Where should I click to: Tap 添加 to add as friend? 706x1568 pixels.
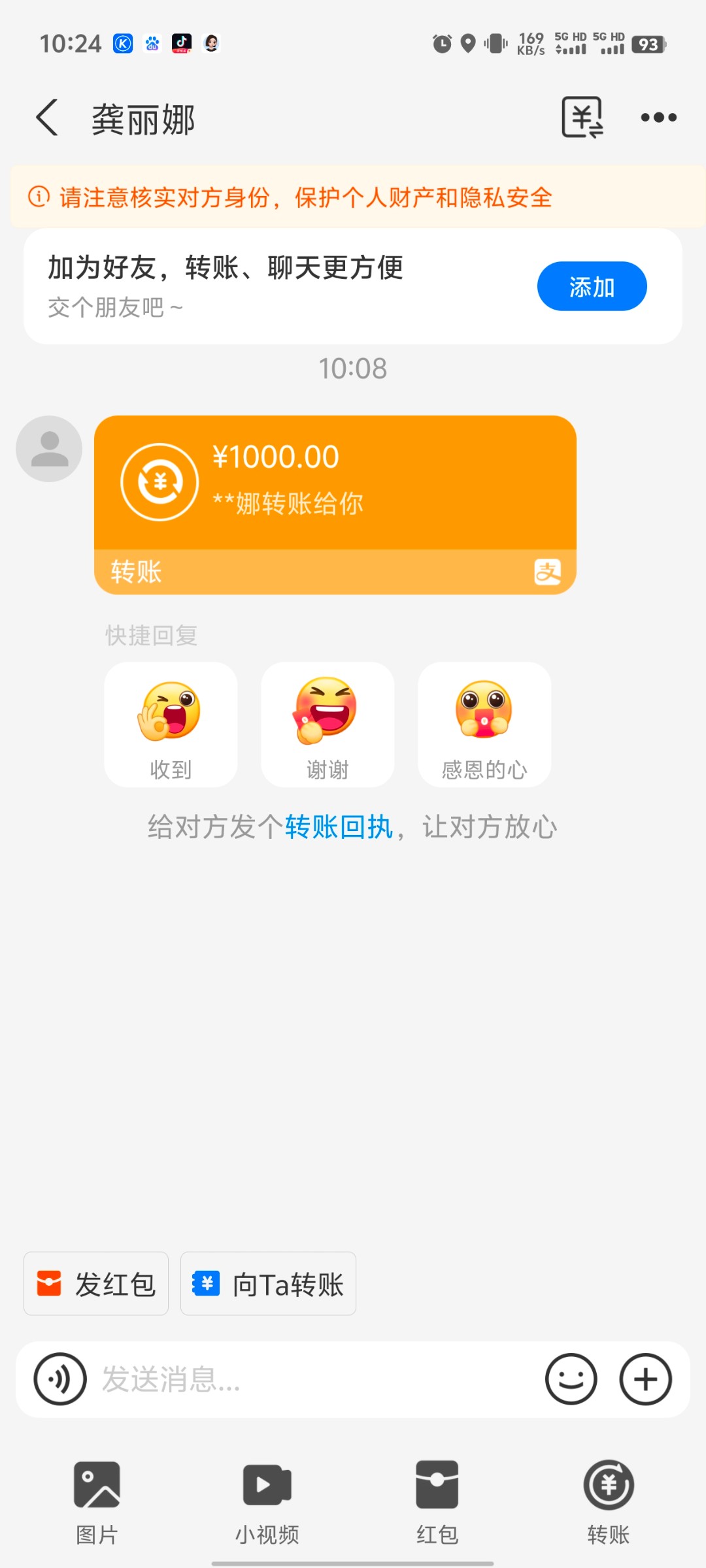point(592,286)
